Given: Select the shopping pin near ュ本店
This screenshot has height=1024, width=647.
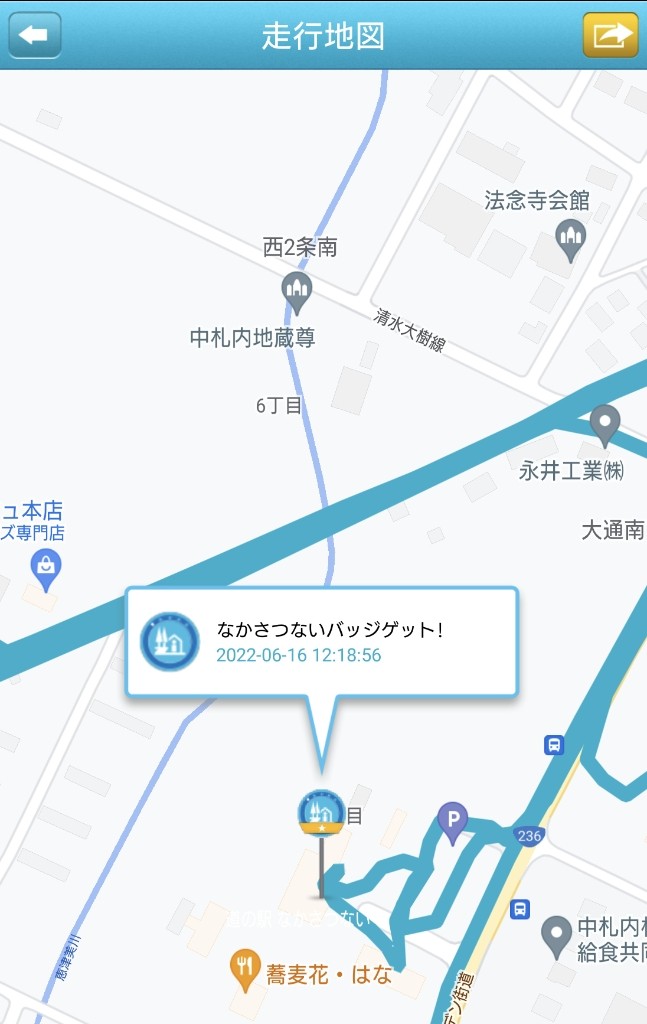Looking at the screenshot, I should [x=46, y=569].
